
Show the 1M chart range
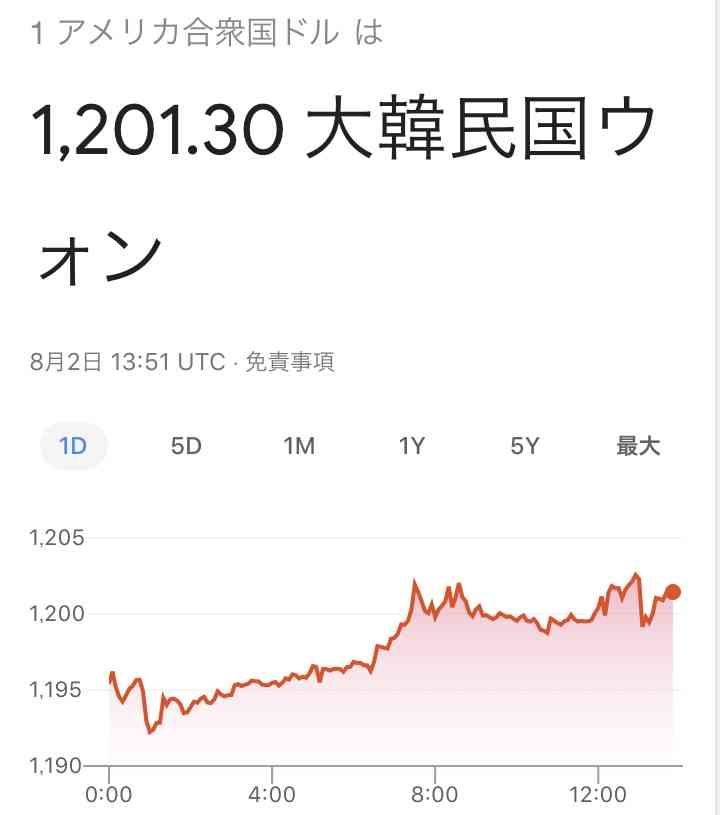click(299, 446)
